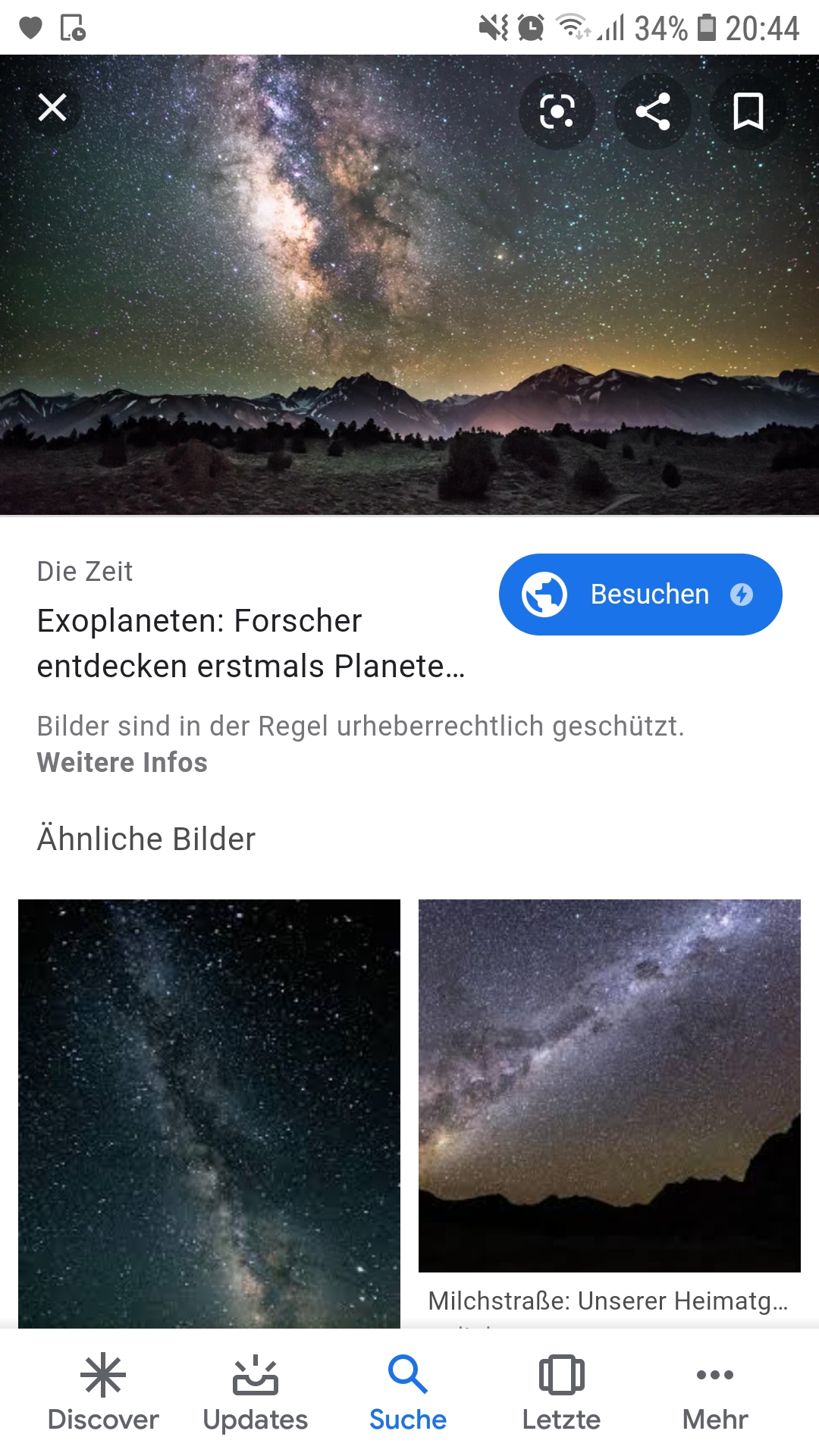The image size is (819, 1456).
Task: Go to the Suche tab
Action: tap(408, 1394)
